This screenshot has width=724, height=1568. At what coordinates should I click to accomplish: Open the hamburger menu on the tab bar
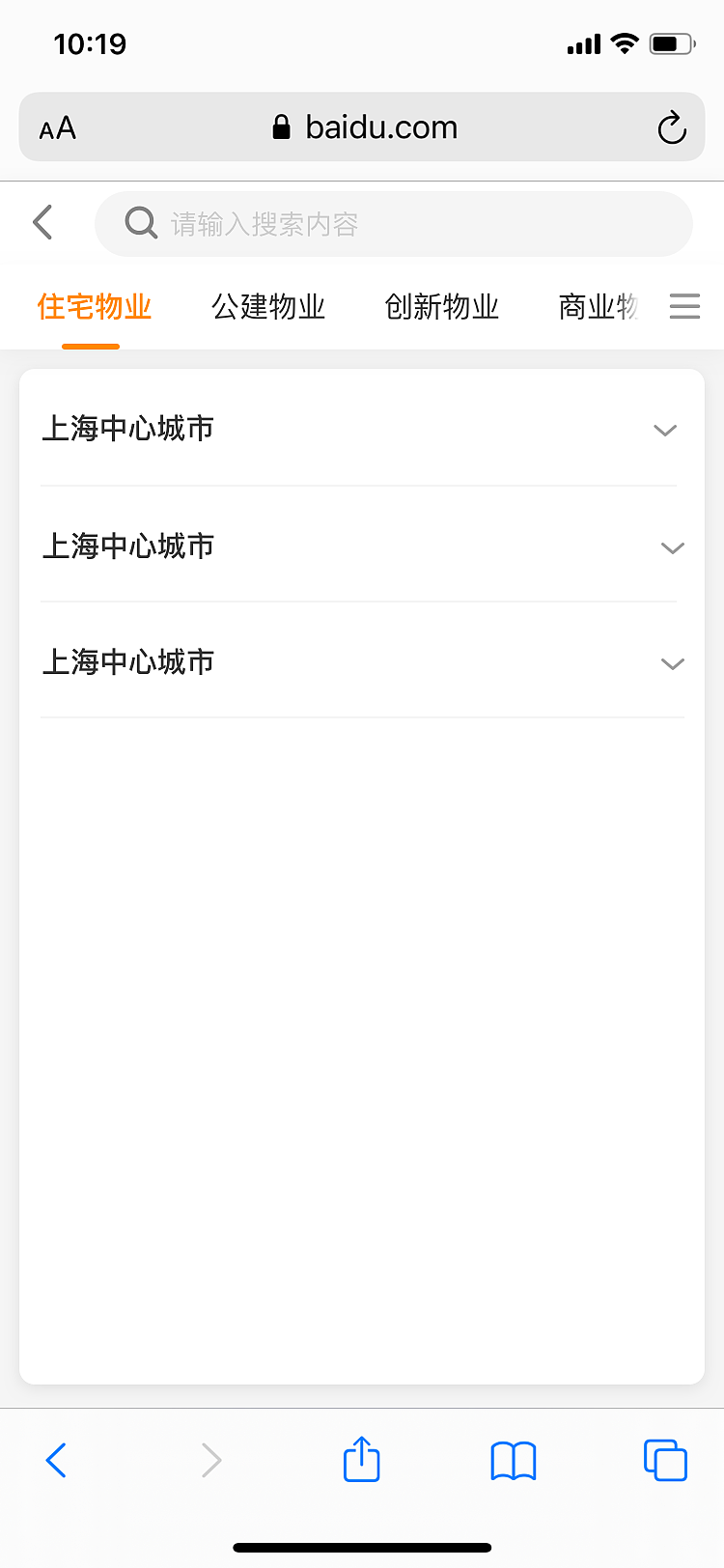pos(684,306)
